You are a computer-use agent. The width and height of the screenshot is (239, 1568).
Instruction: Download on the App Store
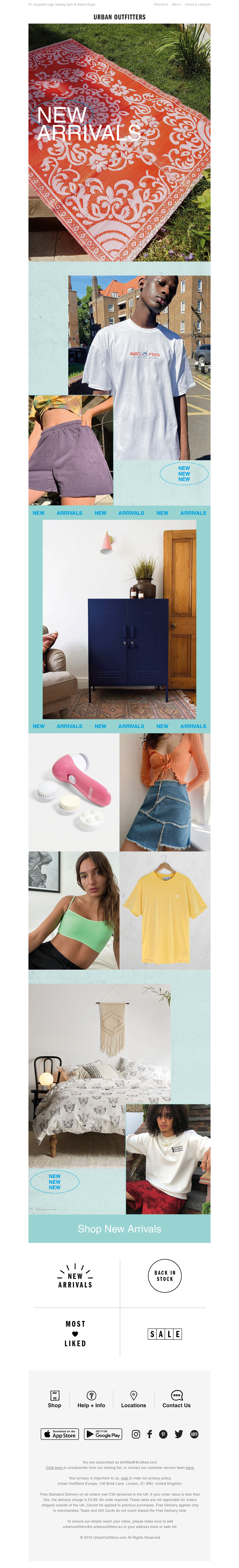click(59, 1434)
